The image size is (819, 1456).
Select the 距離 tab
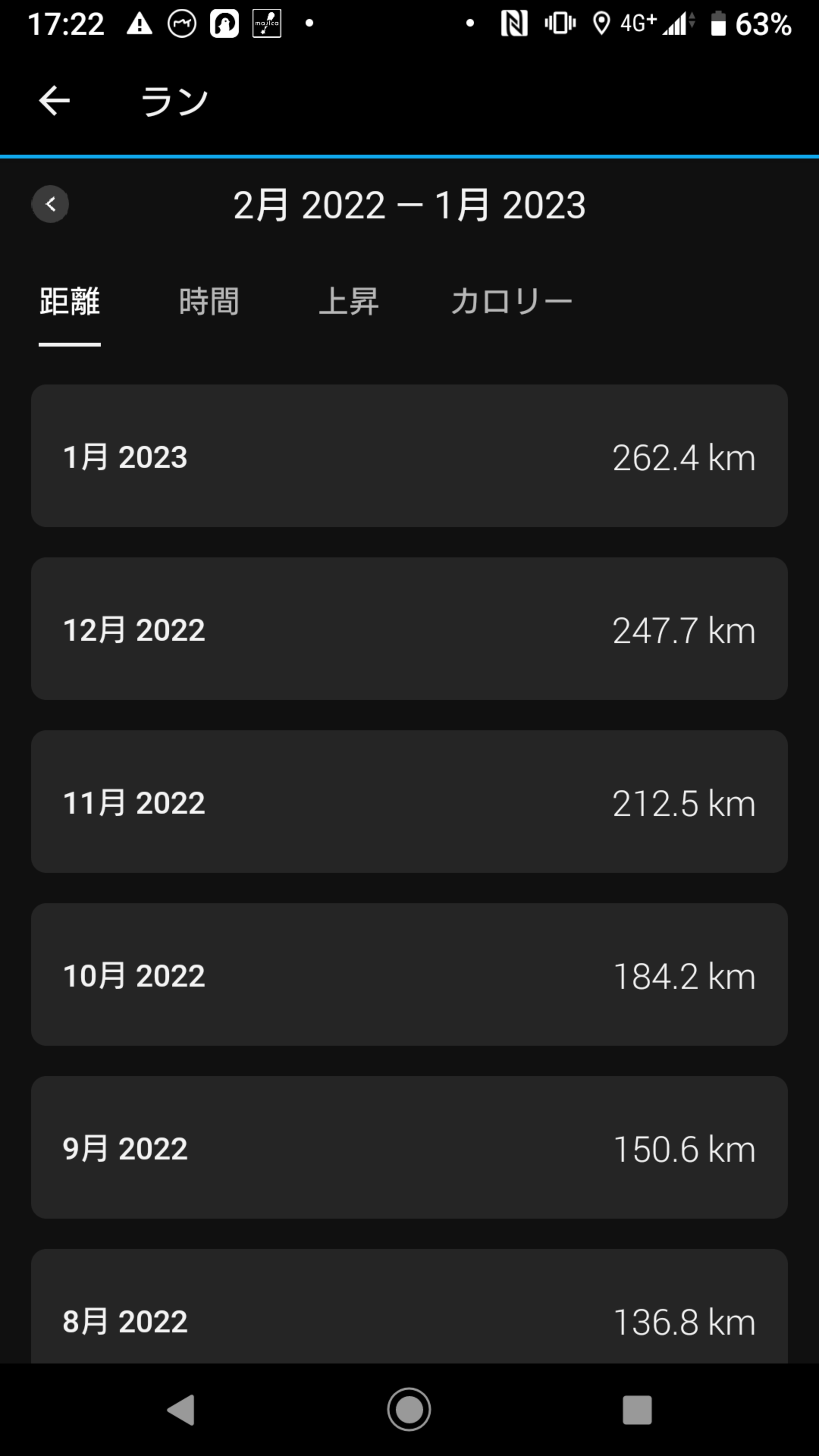pos(69,302)
